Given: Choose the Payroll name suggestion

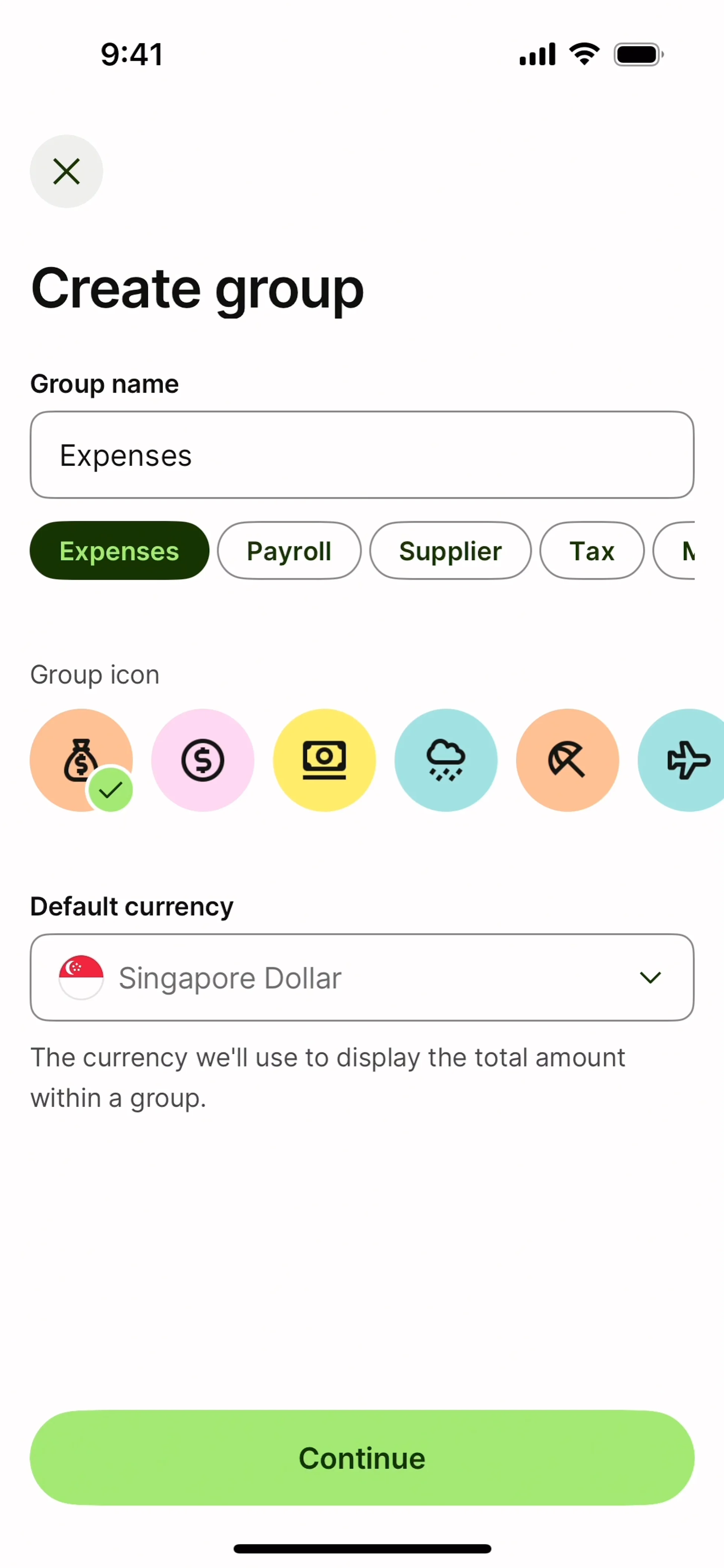Looking at the screenshot, I should coord(289,551).
